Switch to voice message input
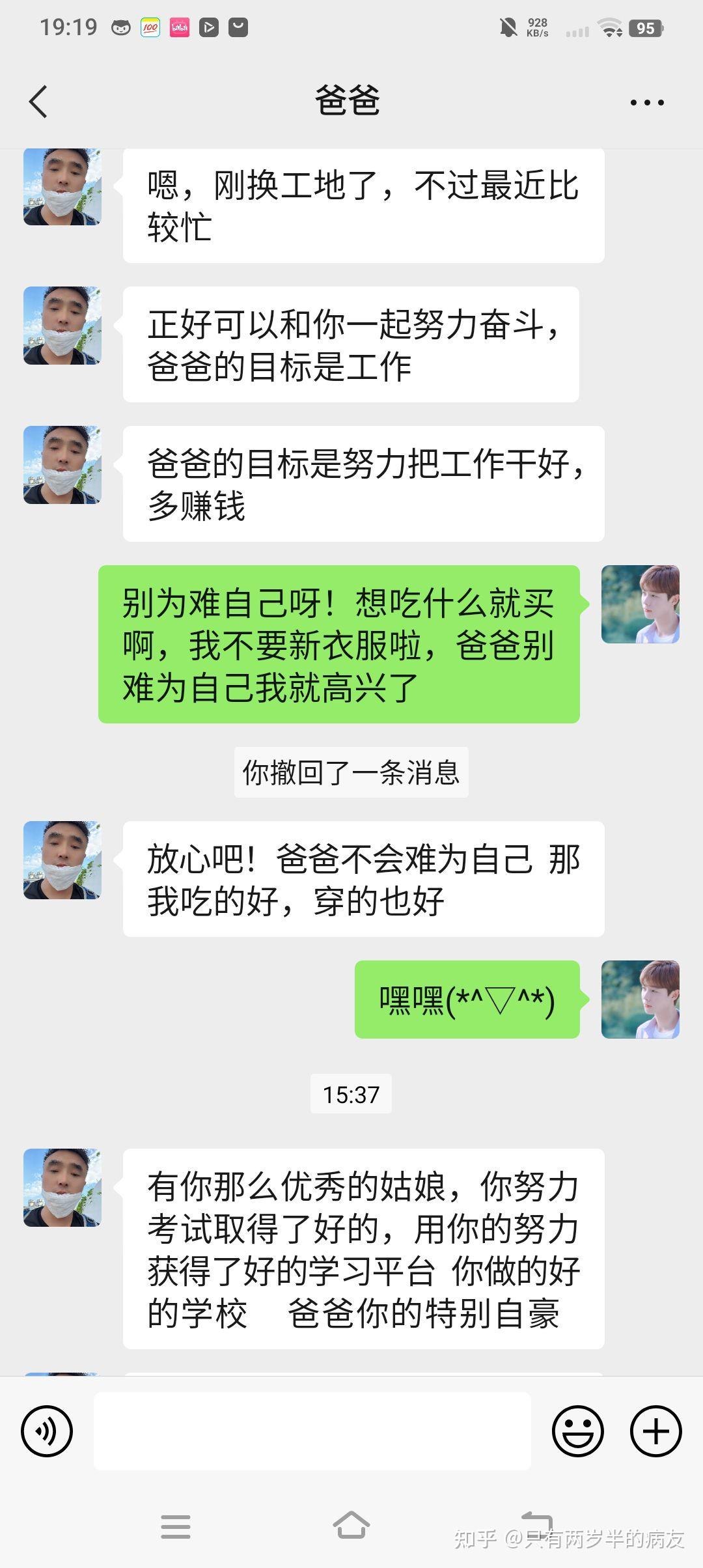 [47, 1431]
